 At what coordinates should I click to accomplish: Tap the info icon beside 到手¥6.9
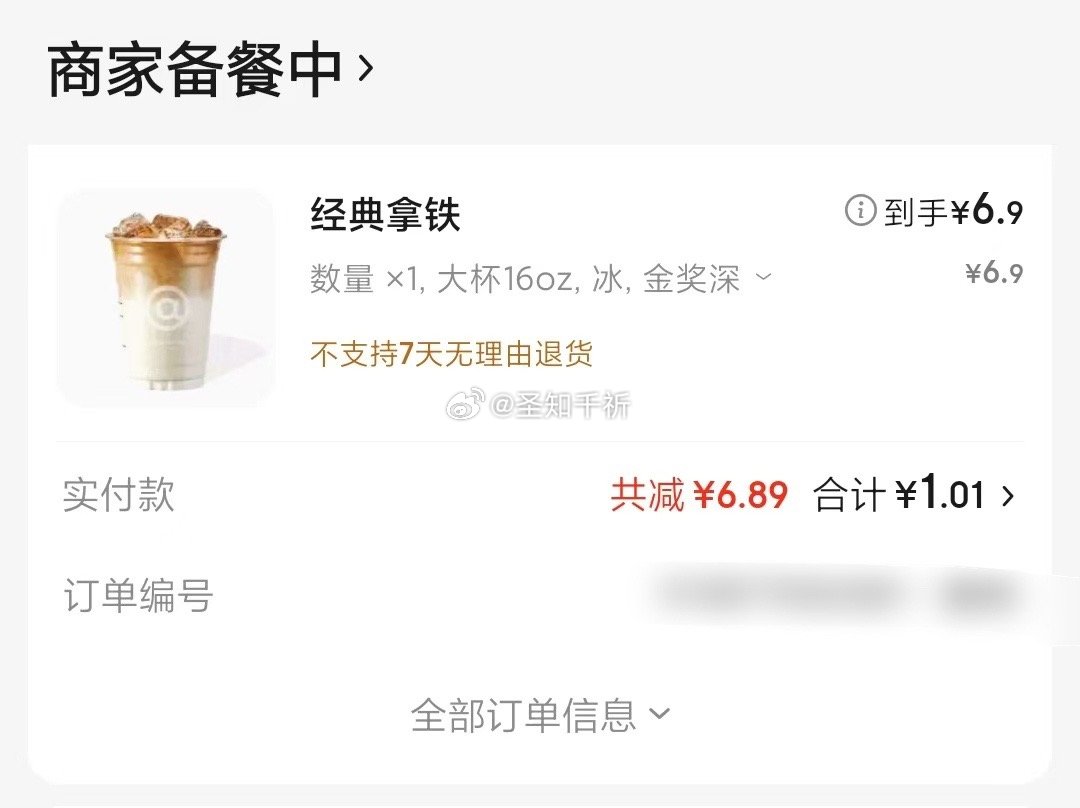(x=860, y=210)
